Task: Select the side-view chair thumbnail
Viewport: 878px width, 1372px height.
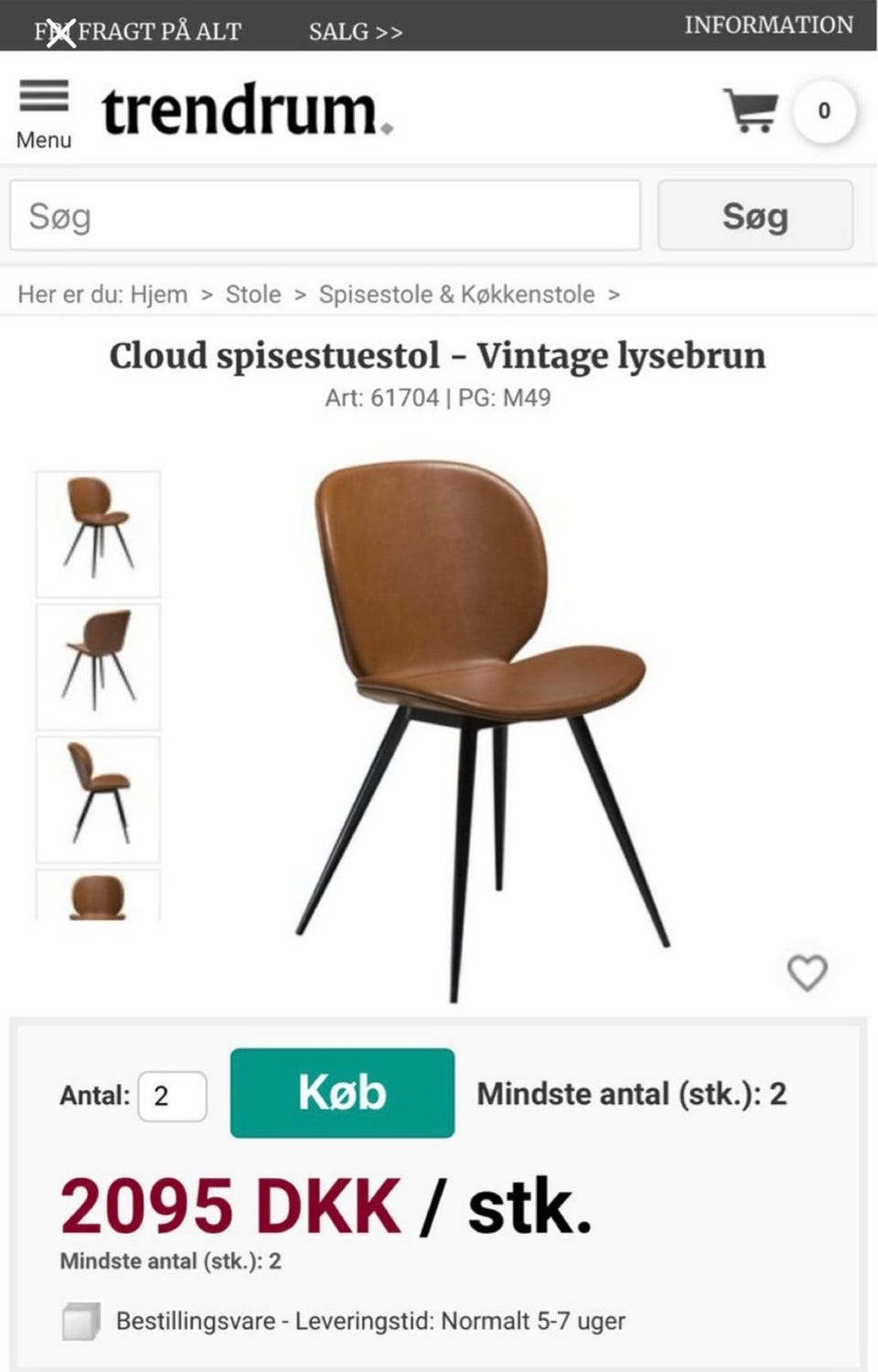Action: (97, 799)
